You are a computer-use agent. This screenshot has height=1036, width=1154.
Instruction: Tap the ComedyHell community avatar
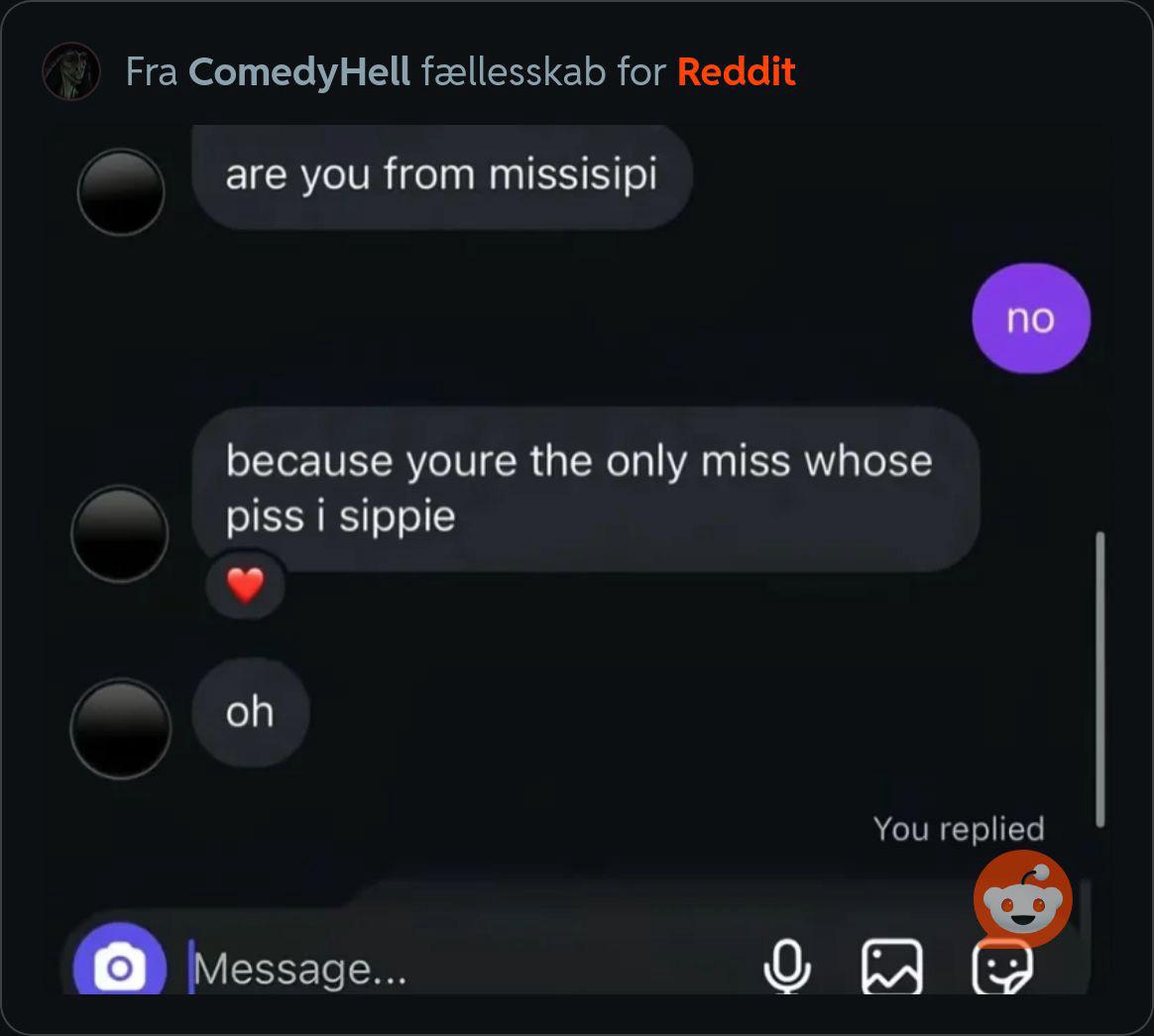(70, 71)
